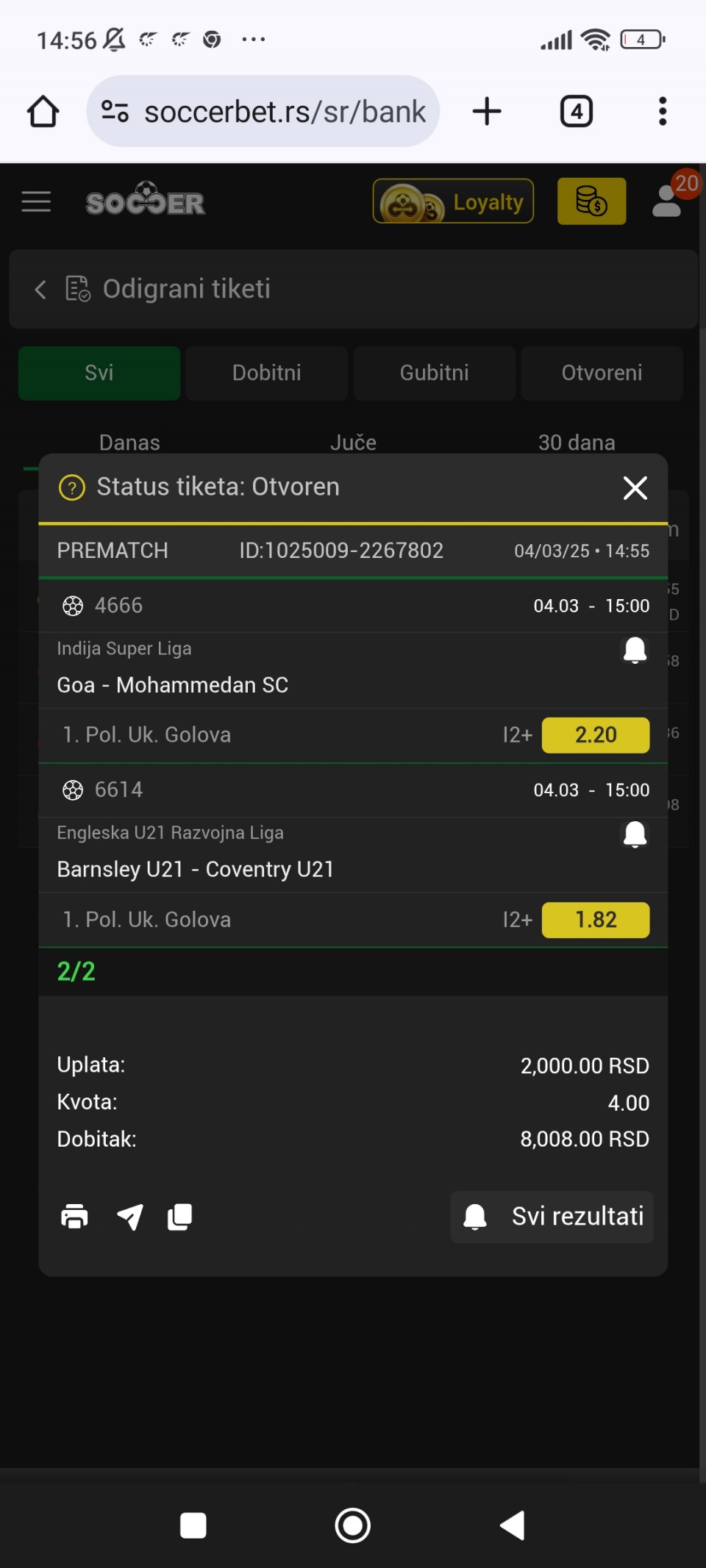Tap the Svi rezultati button
Image resolution: width=706 pixels, height=1568 pixels.
(x=552, y=1217)
